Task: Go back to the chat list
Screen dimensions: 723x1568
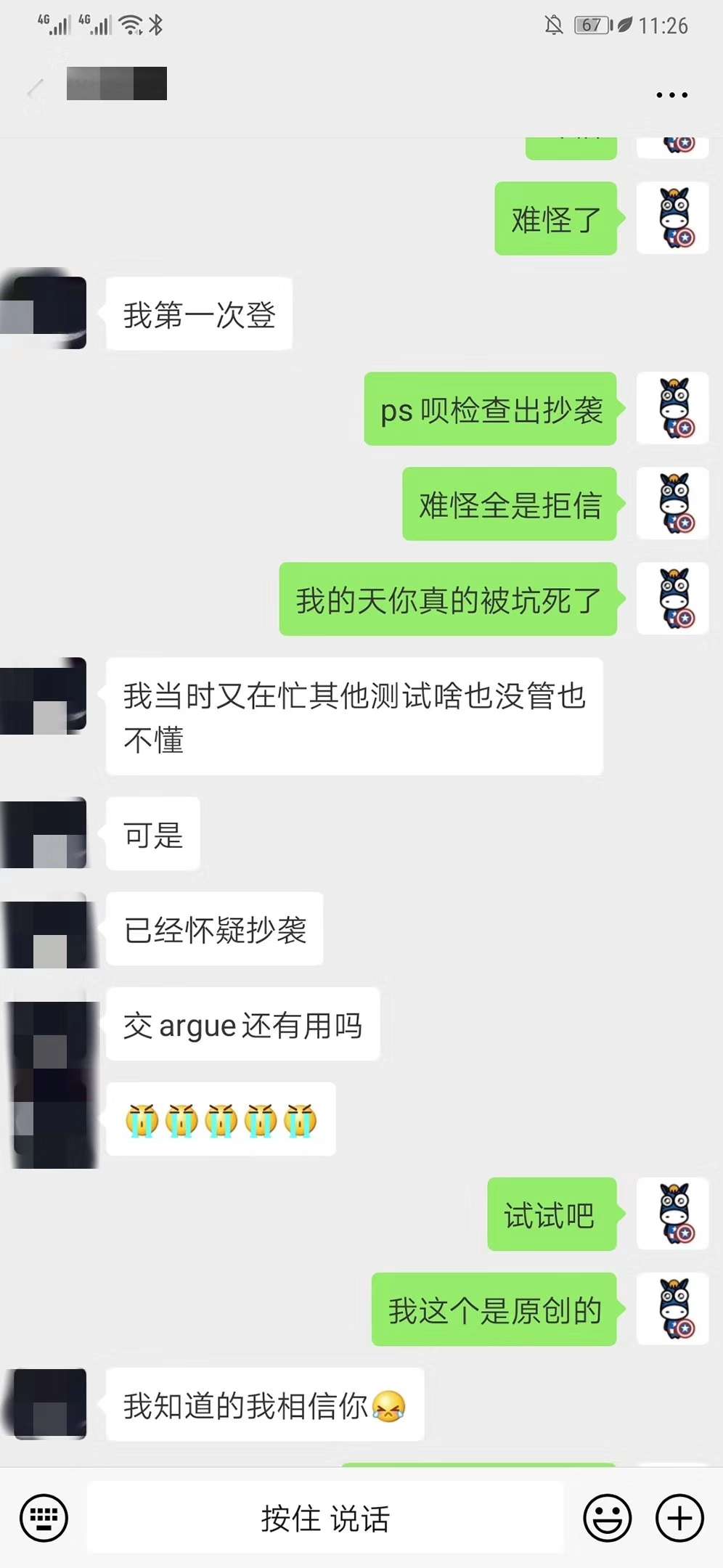Action: 34,91
